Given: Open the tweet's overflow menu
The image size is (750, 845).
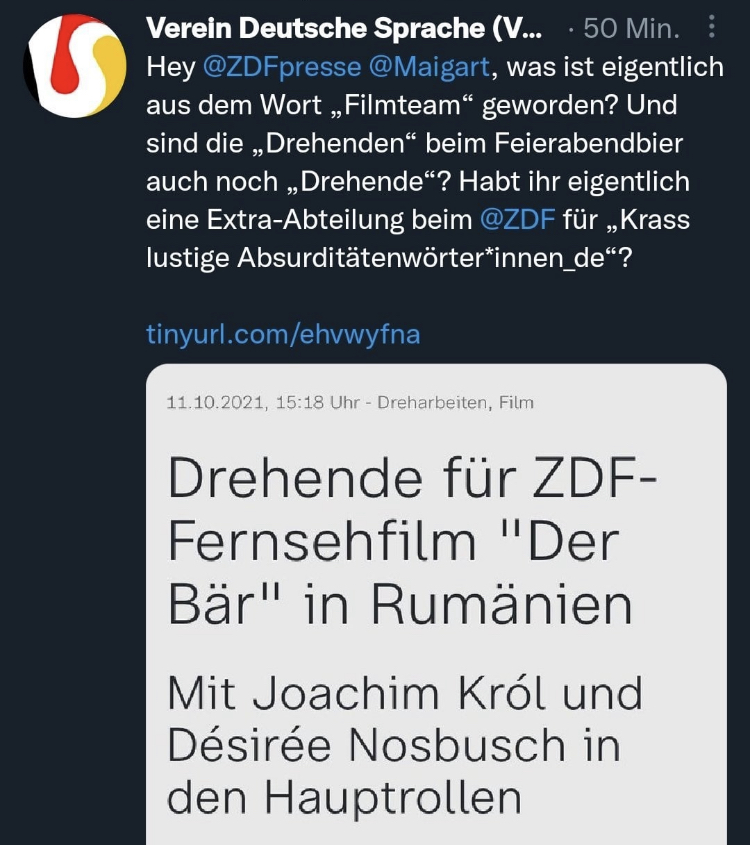Looking at the screenshot, I should (711, 27).
